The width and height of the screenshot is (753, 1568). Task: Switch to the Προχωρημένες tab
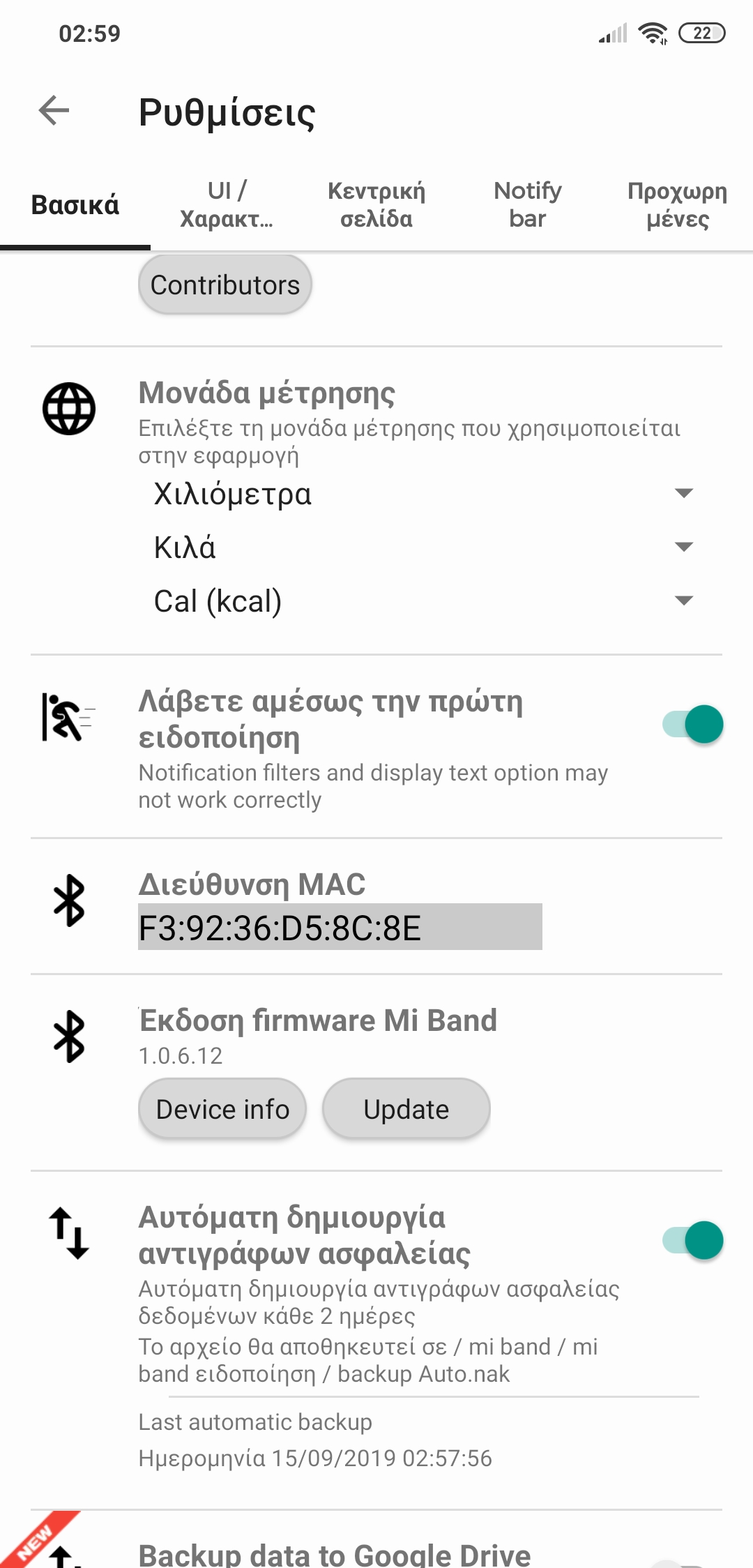click(677, 204)
